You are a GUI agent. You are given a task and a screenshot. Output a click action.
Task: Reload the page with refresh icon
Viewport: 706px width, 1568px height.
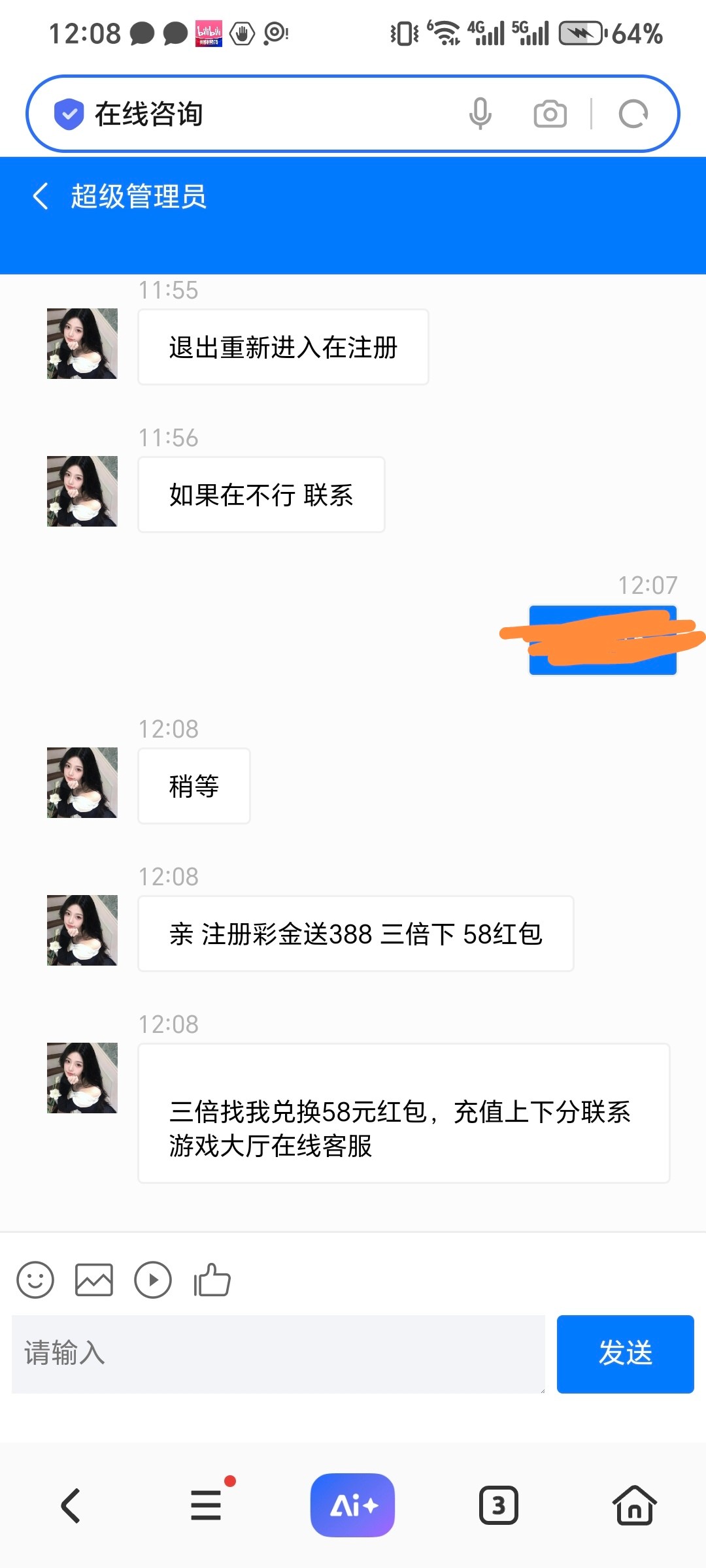tap(633, 114)
